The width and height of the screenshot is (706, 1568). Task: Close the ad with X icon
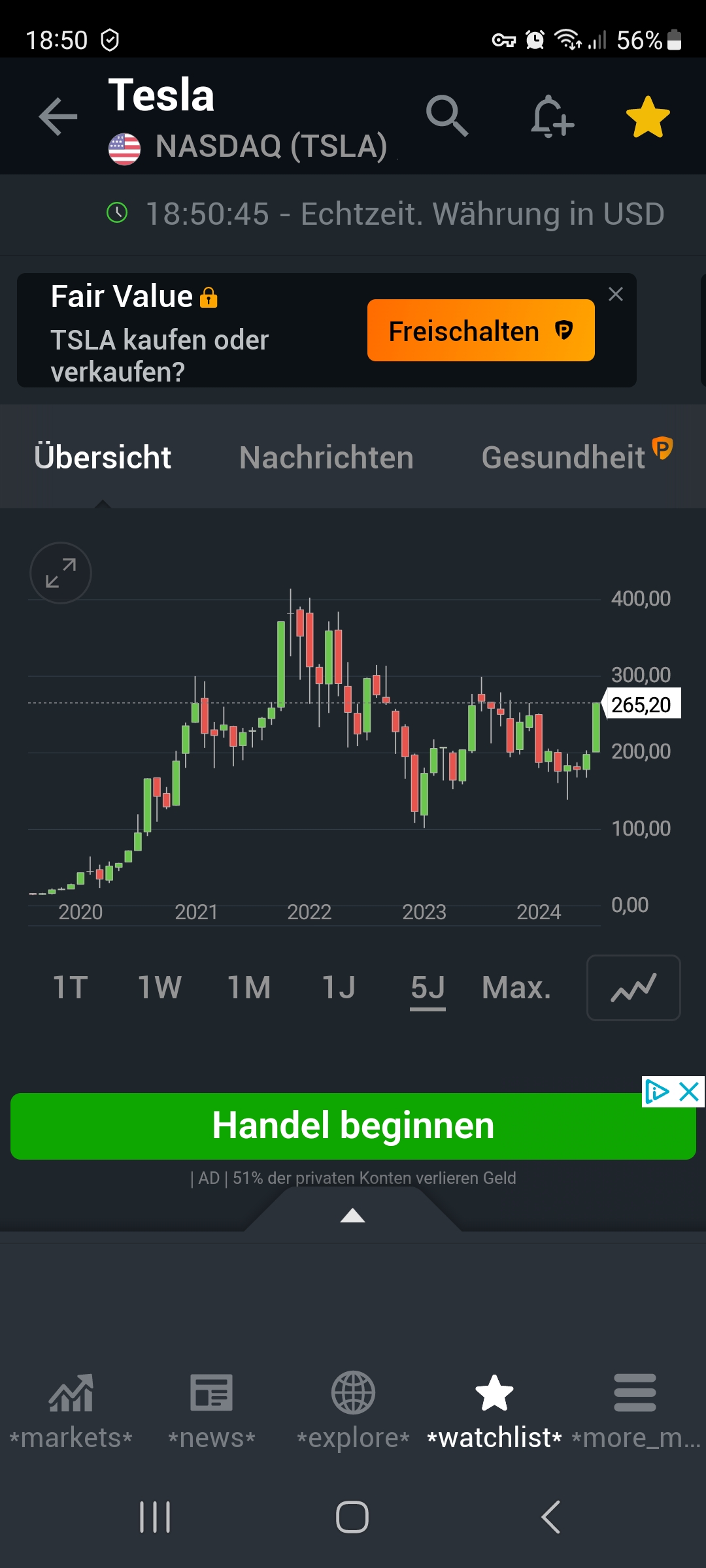[689, 1092]
